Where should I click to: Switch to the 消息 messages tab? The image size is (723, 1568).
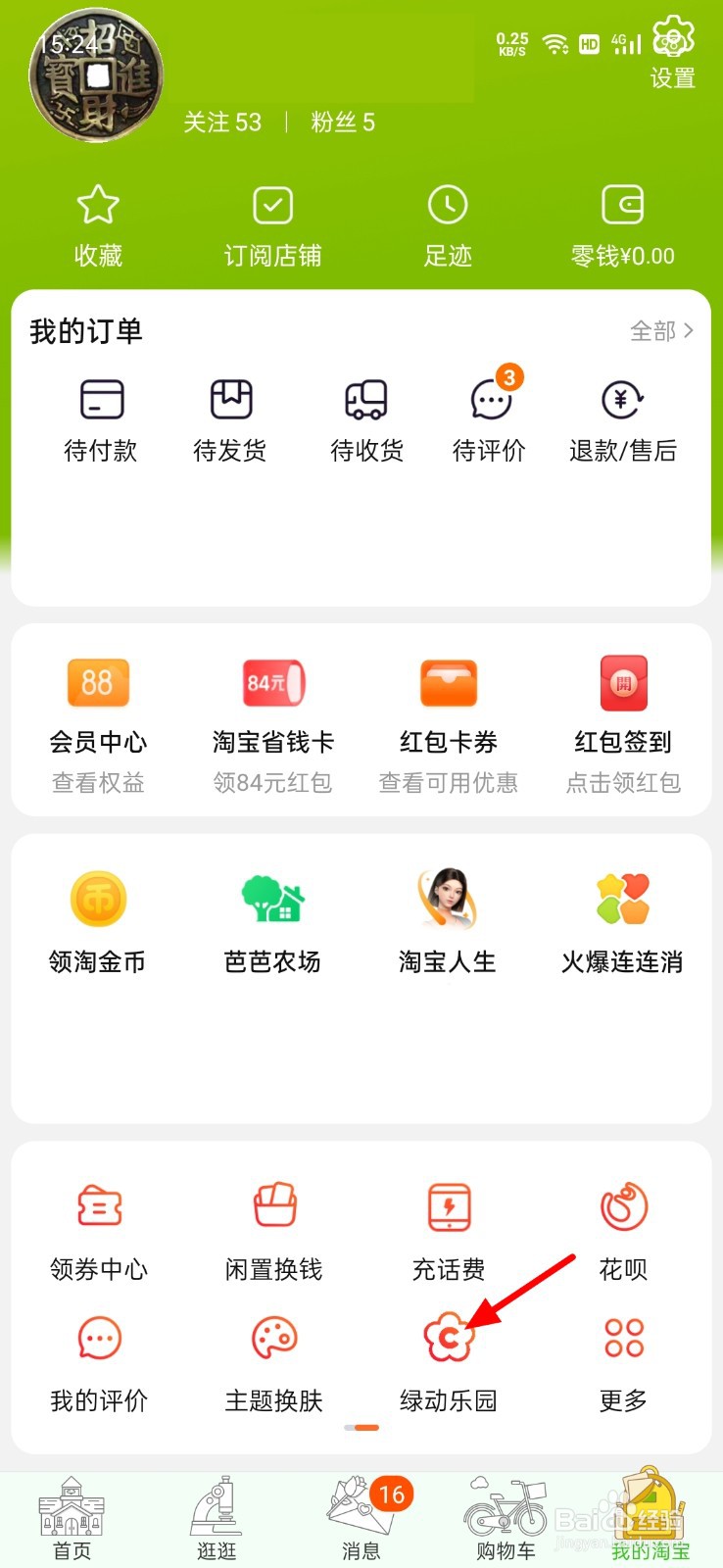tap(361, 1519)
